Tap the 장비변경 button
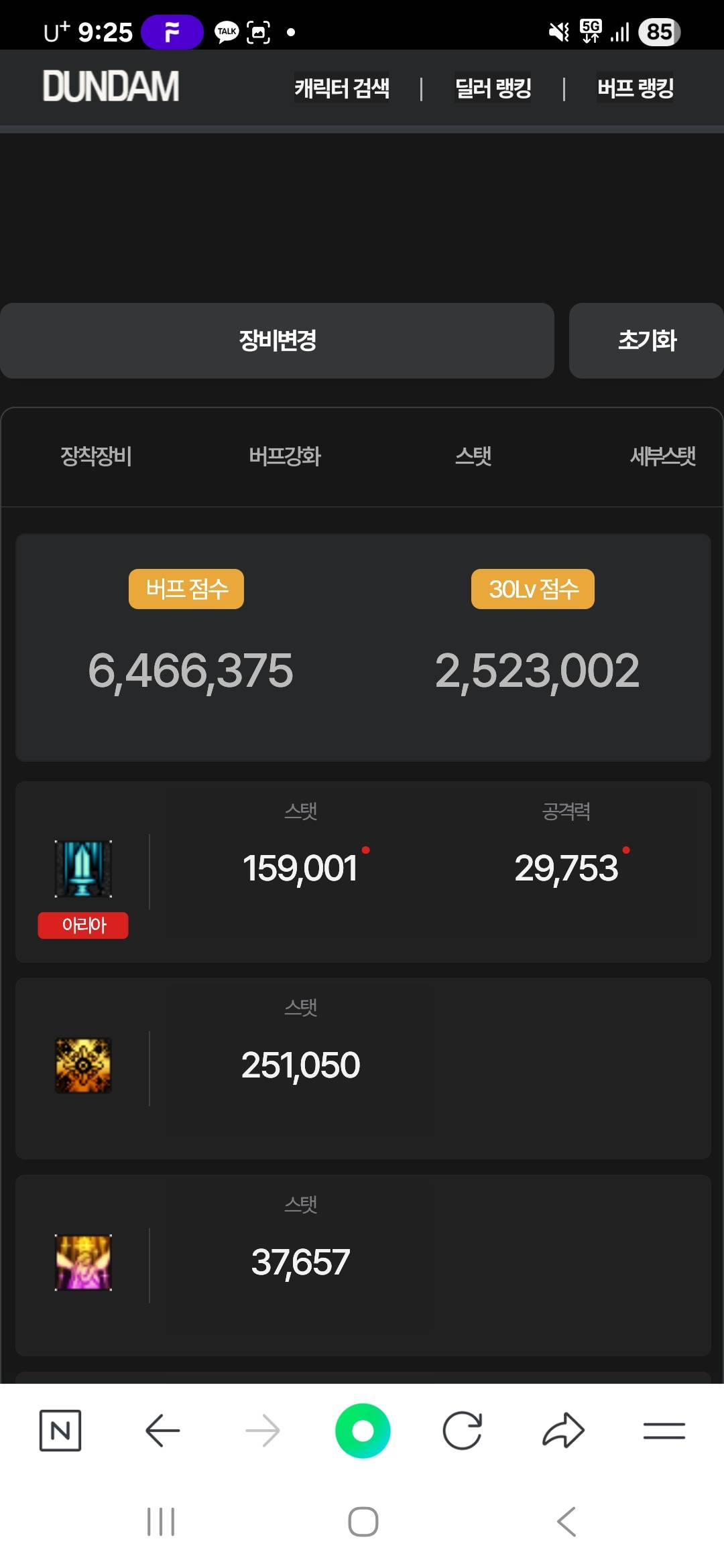The height and width of the screenshot is (1568, 724). point(277,340)
